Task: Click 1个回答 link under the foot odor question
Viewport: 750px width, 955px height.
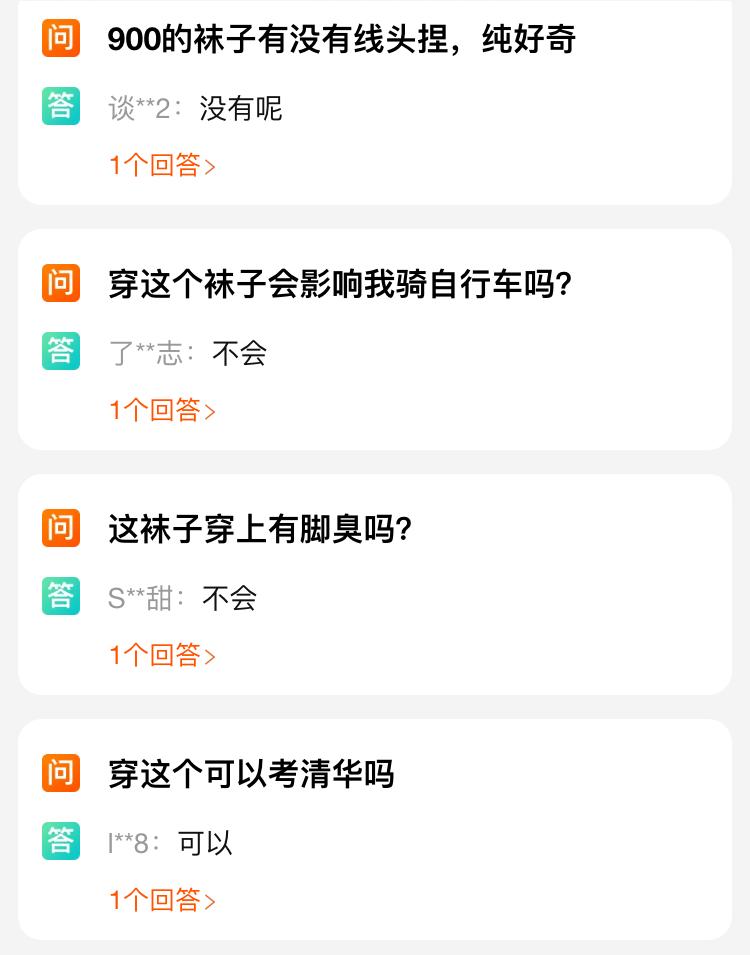Action: pyautogui.click(x=155, y=655)
